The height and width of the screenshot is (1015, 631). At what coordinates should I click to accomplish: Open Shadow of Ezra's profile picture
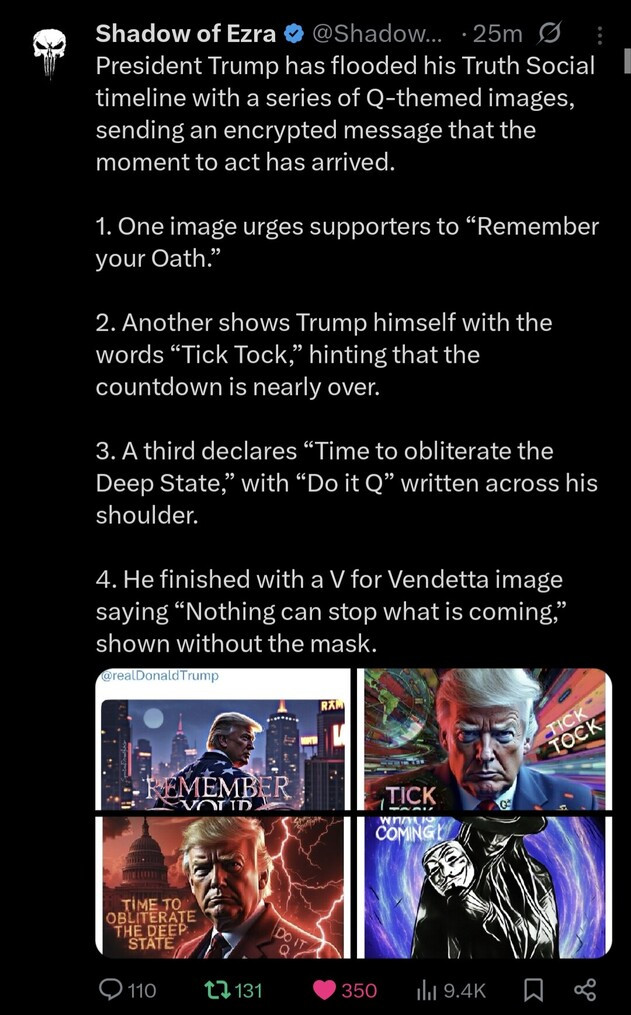tap(48, 55)
